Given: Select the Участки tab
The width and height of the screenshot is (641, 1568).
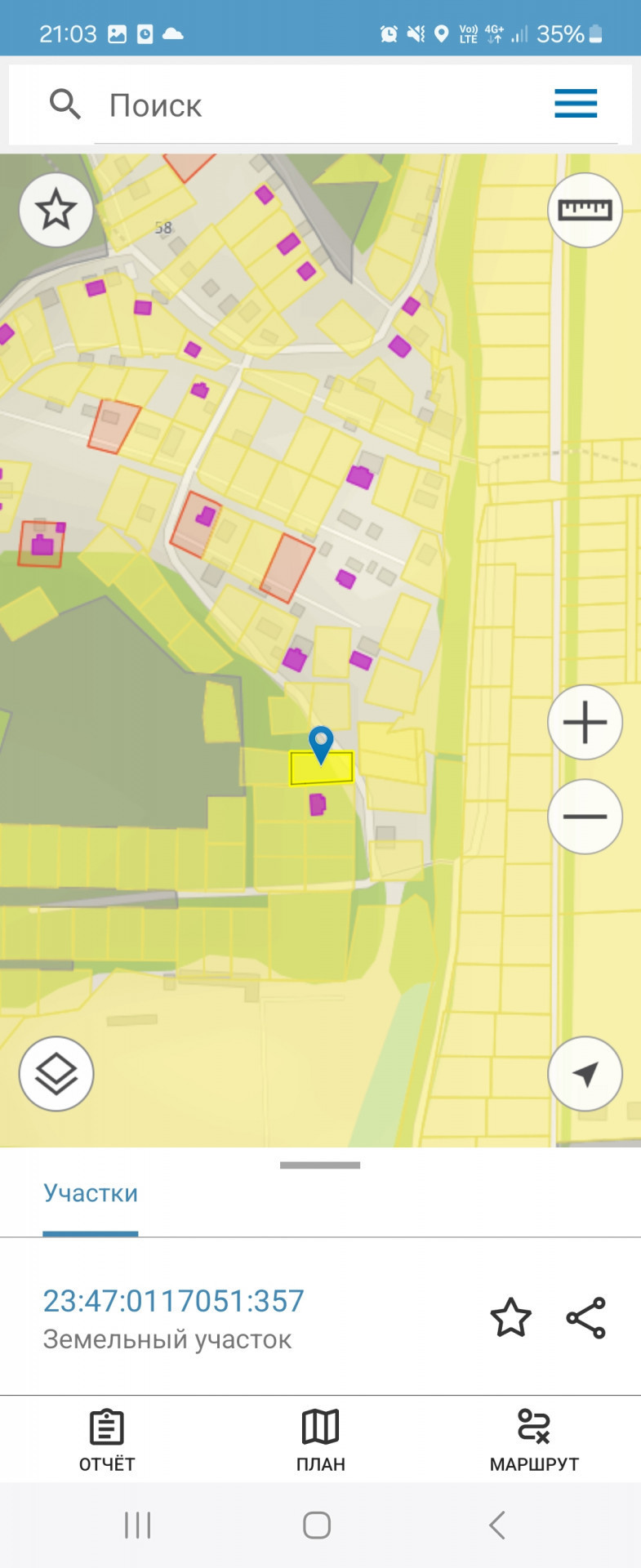Looking at the screenshot, I should tap(91, 1193).
